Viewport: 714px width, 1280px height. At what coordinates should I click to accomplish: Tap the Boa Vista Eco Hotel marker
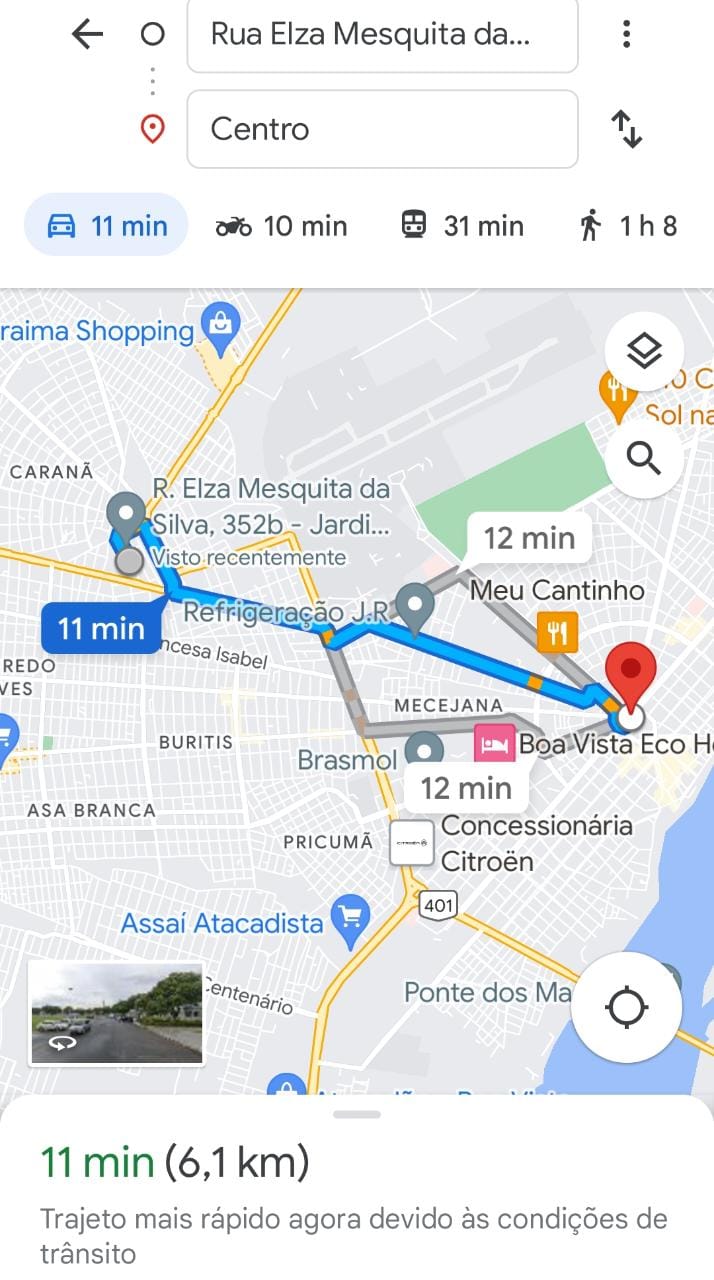pyautogui.click(x=494, y=744)
